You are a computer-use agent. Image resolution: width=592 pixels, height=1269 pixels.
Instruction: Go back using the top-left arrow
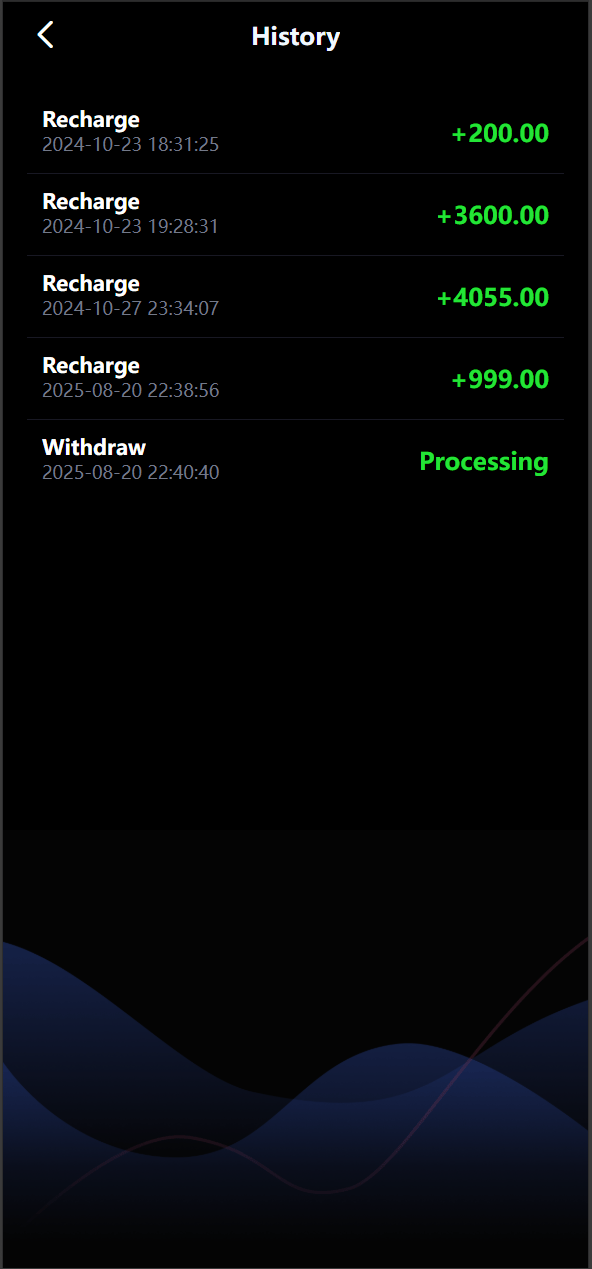45,35
